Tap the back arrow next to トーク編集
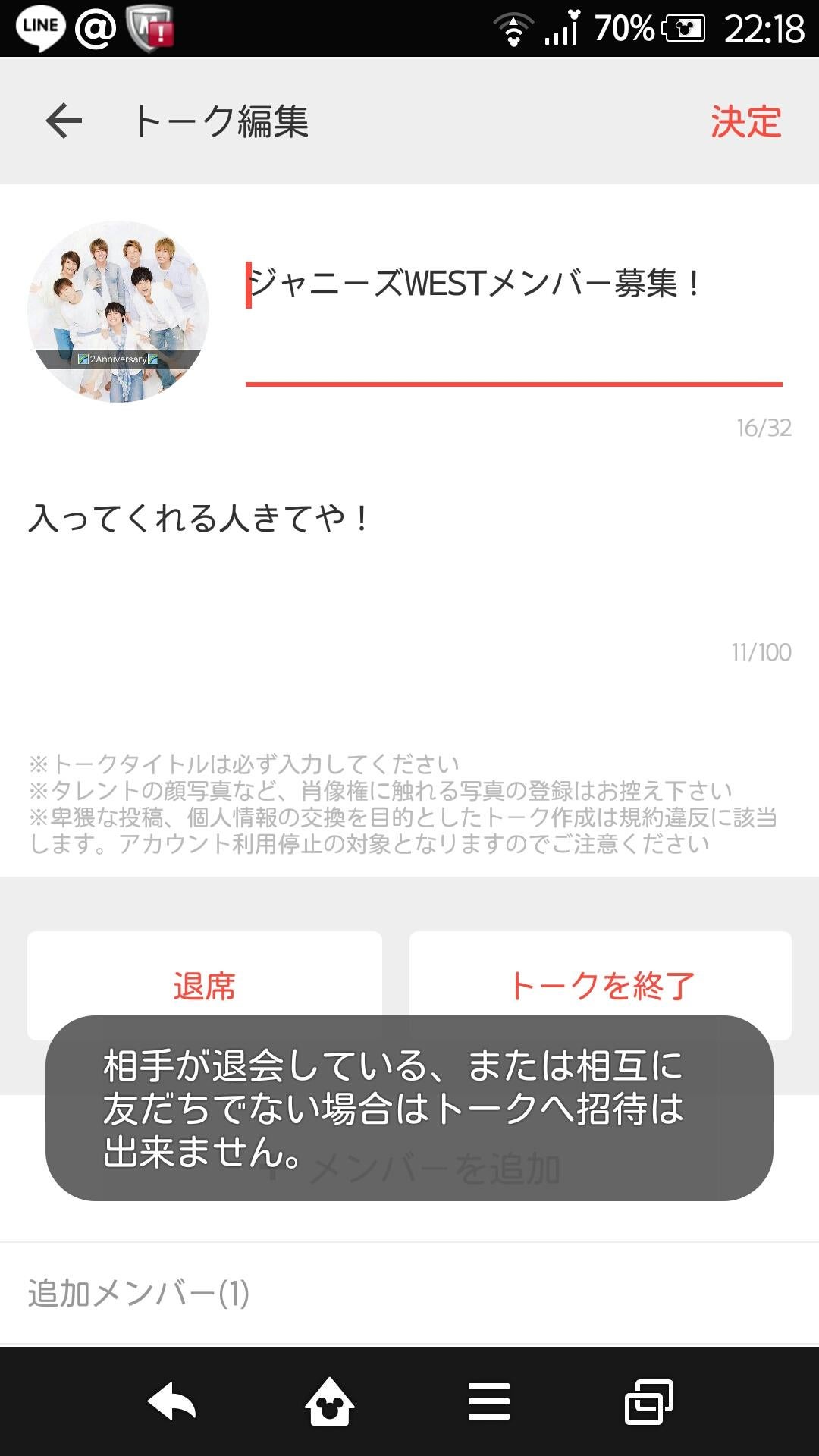Viewport: 819px width, 1456px height. click(x=64, y=120)
